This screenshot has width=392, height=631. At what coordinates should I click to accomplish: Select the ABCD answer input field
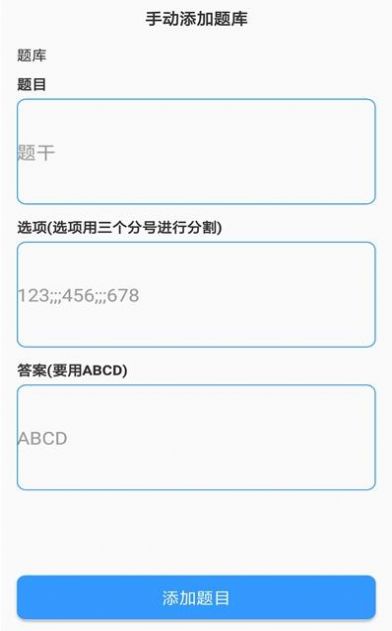pos(196,437)
